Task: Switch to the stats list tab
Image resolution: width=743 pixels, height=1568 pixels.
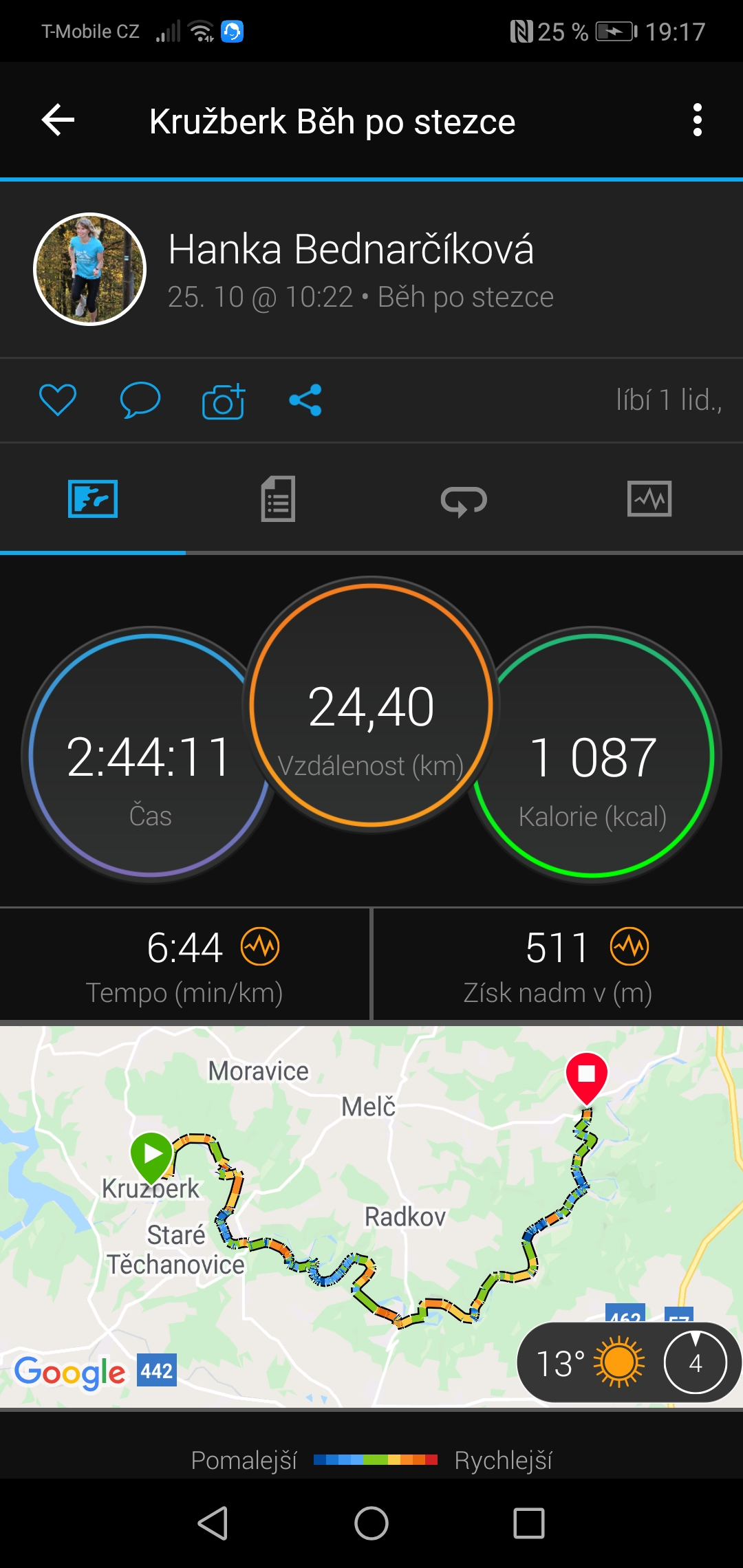Action: coord(278,499)
